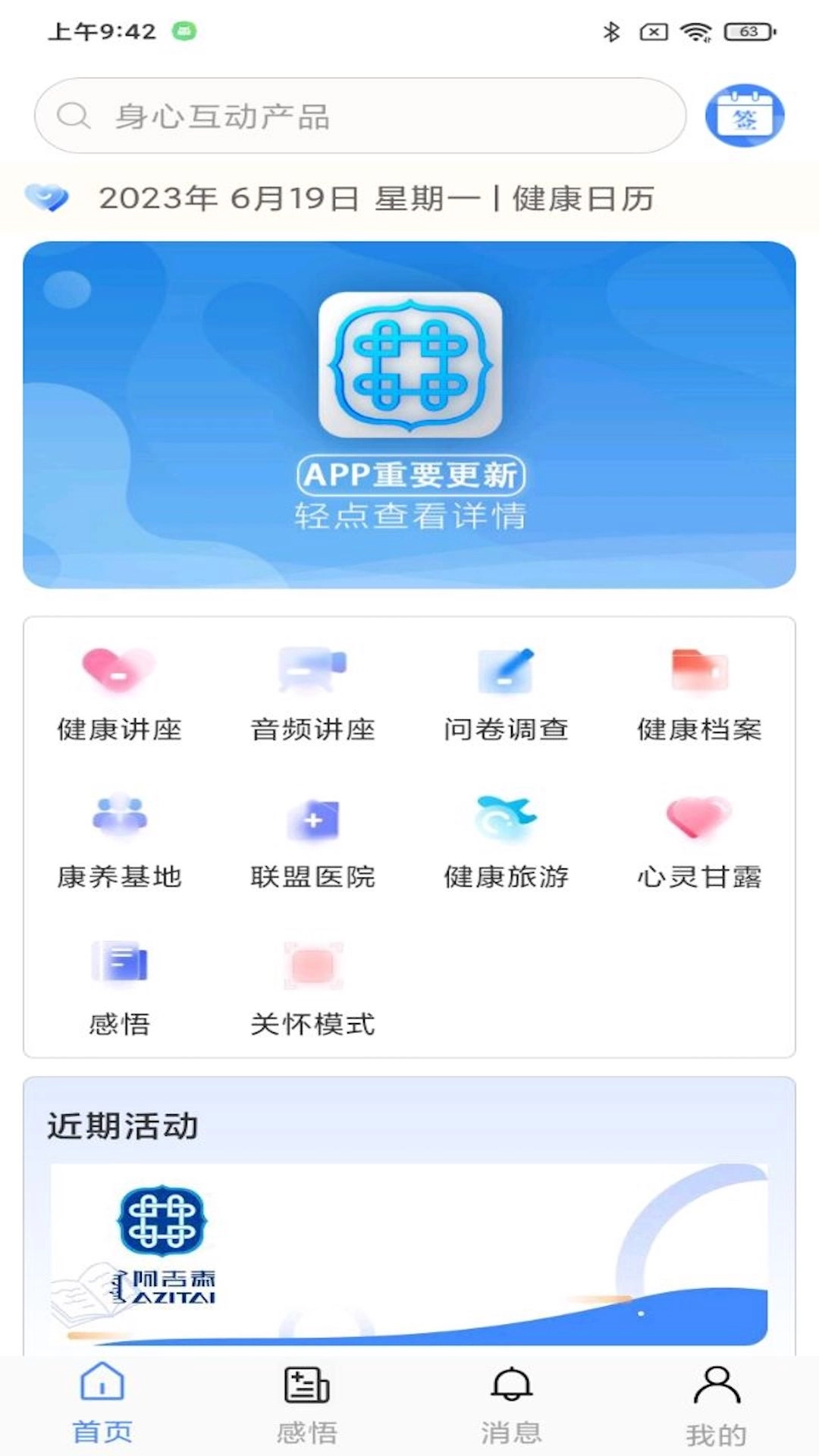Click the search magnifier icon
The image size is (819, 1456).
(72, 114)
